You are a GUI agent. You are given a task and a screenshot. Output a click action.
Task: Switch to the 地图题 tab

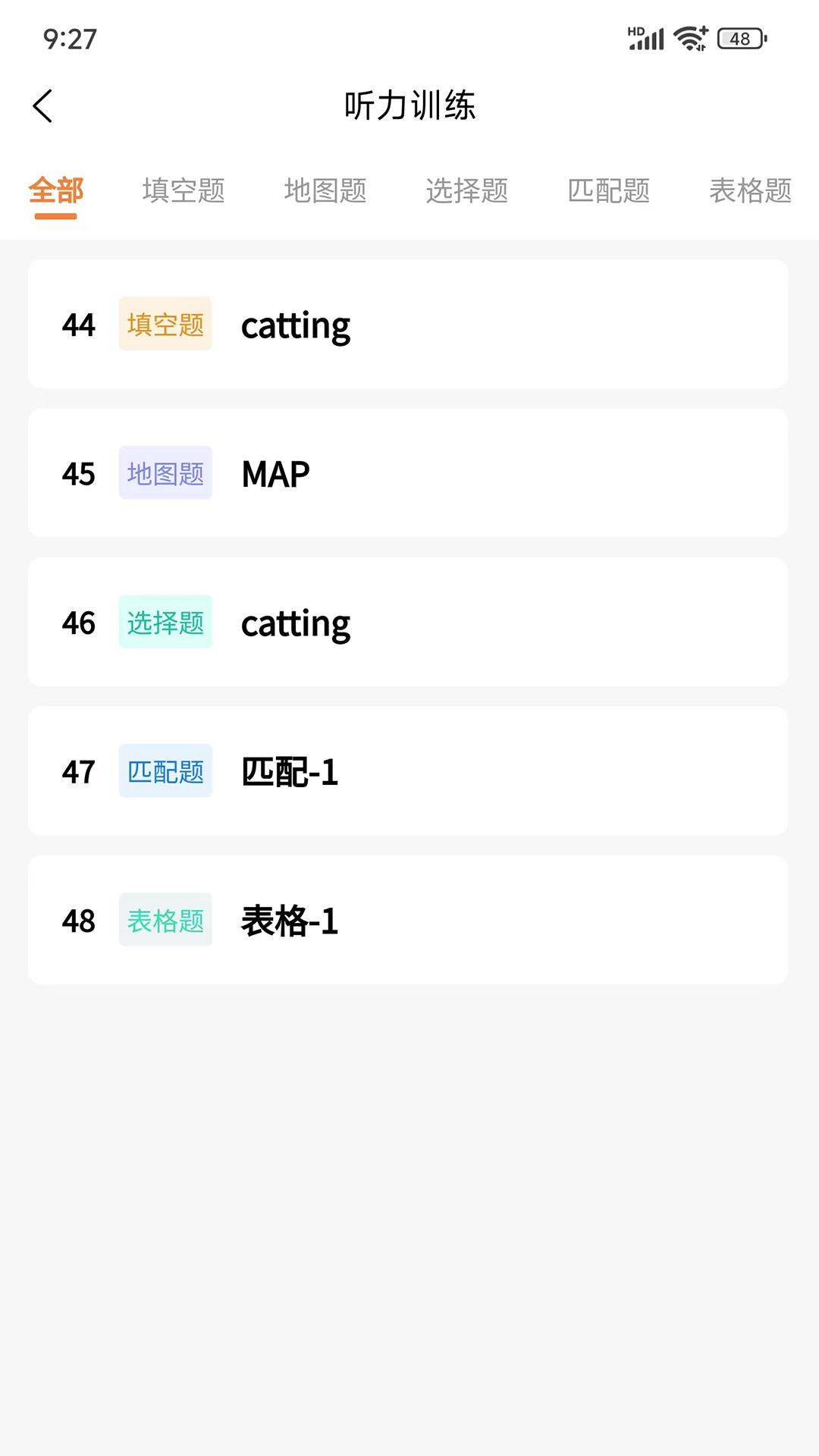click(x=325, y=190)
